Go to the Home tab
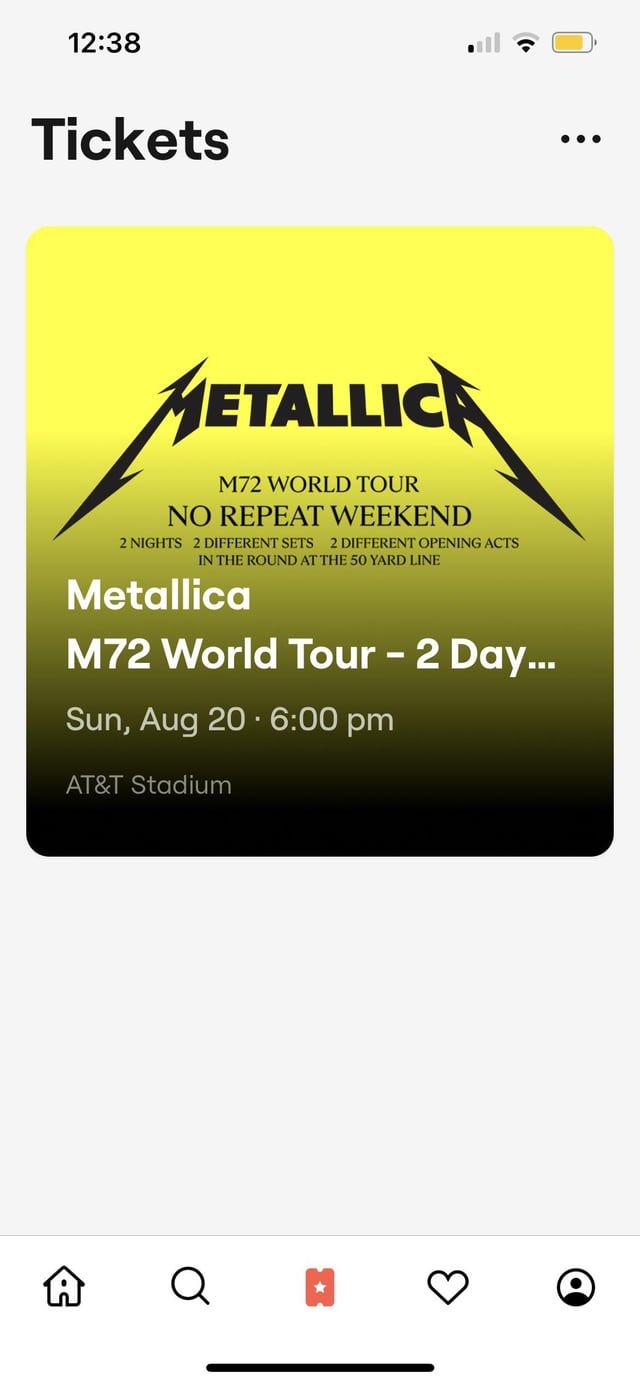Image resolution: width=640 pixels, height=1385 pixels. click(x=64, y=1285)
